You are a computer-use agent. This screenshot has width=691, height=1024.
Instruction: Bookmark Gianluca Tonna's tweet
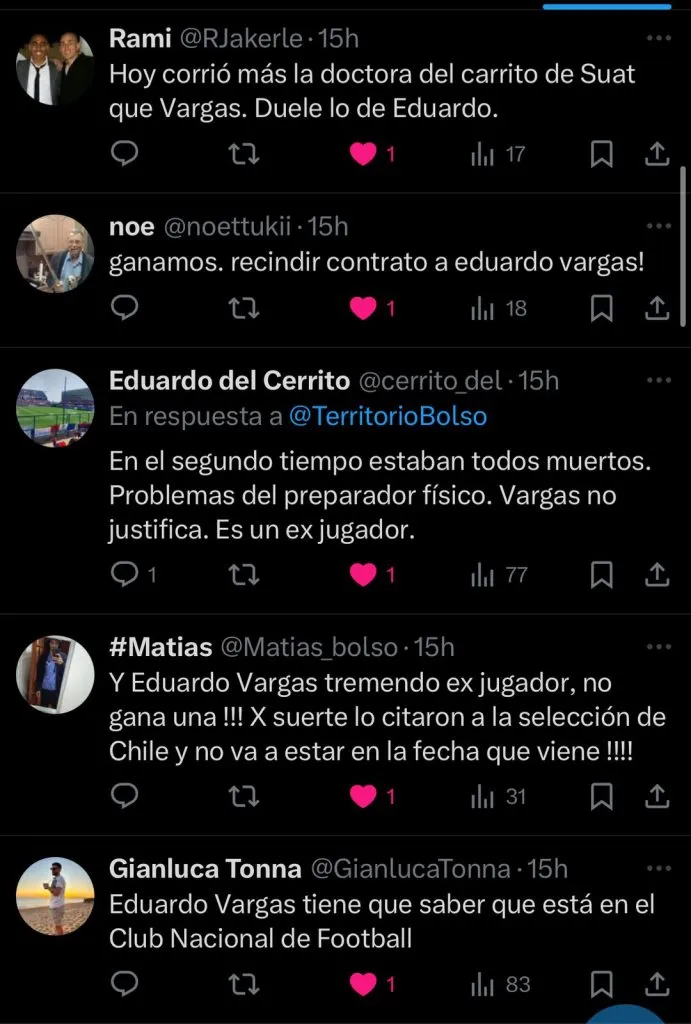coord(601,984)
